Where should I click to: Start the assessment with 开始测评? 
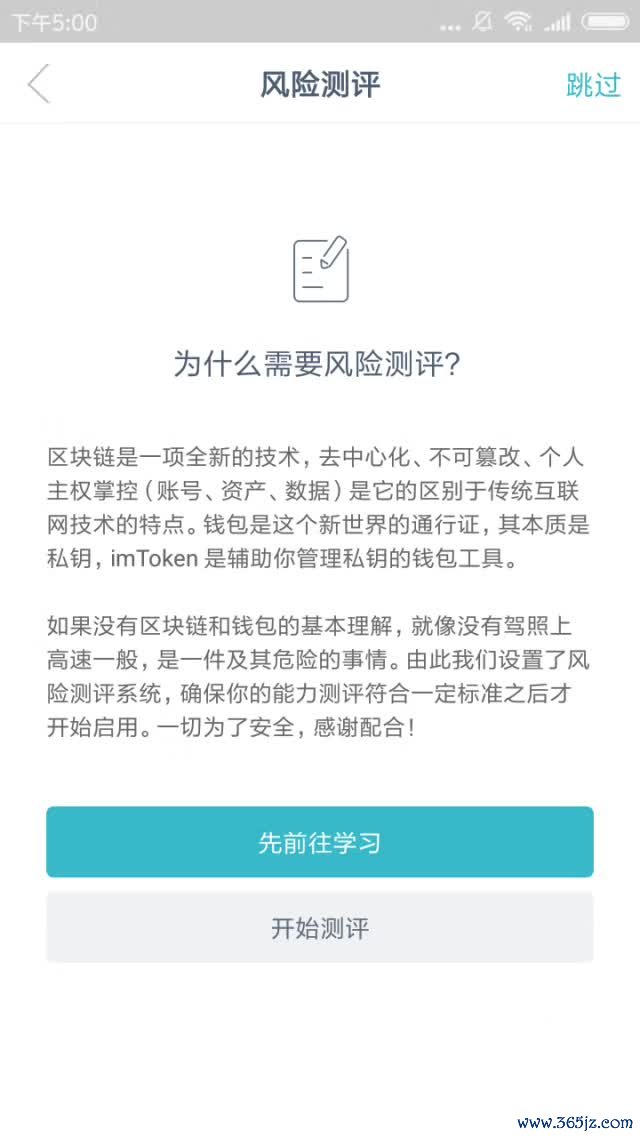click(320, 928)
